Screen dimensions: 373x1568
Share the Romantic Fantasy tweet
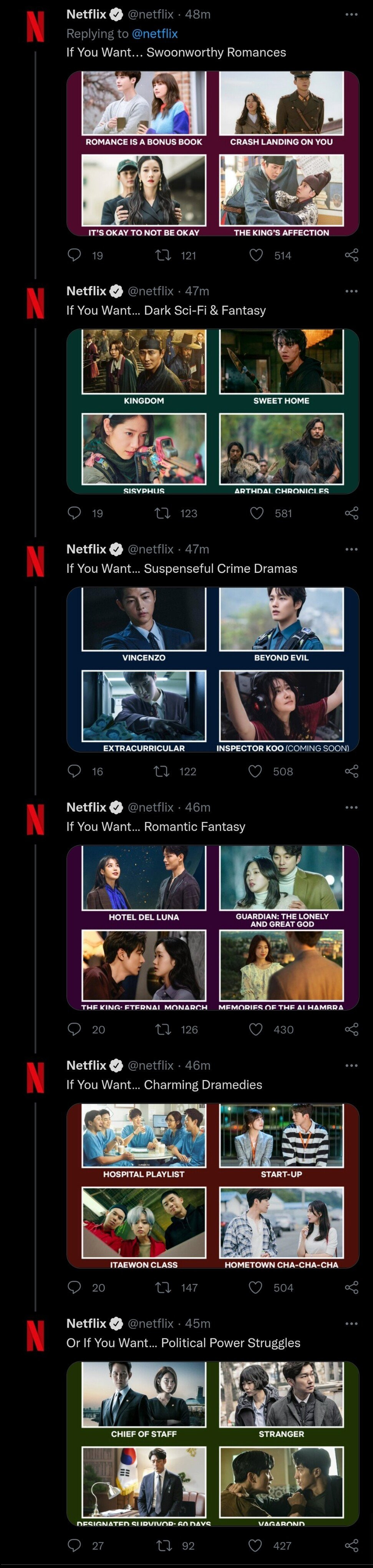(351, 1029)
